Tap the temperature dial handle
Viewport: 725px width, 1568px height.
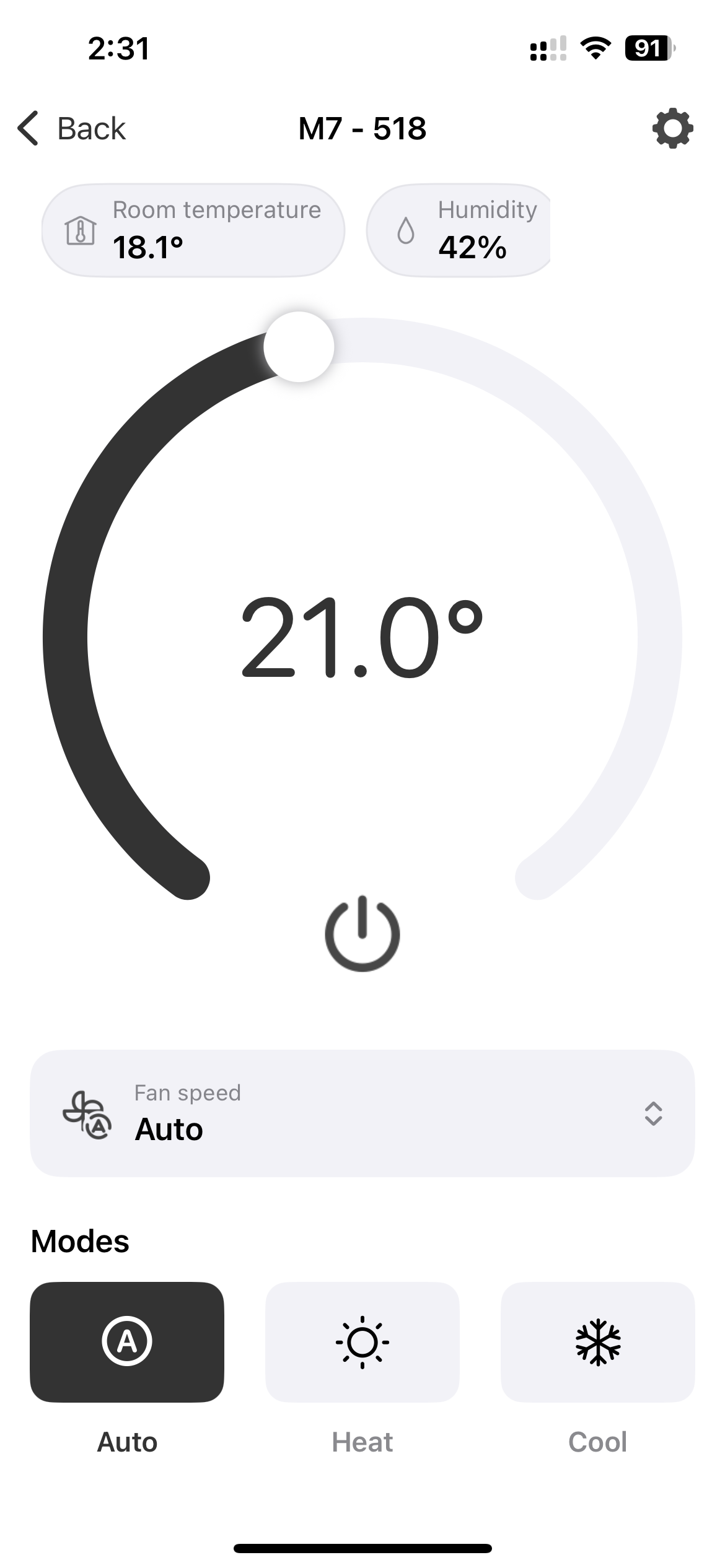point(299,347)
